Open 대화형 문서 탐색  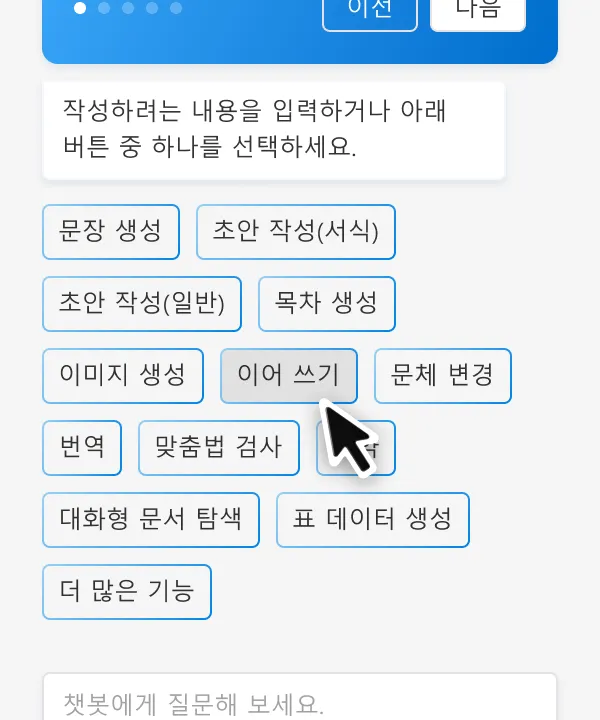[151, 520]
